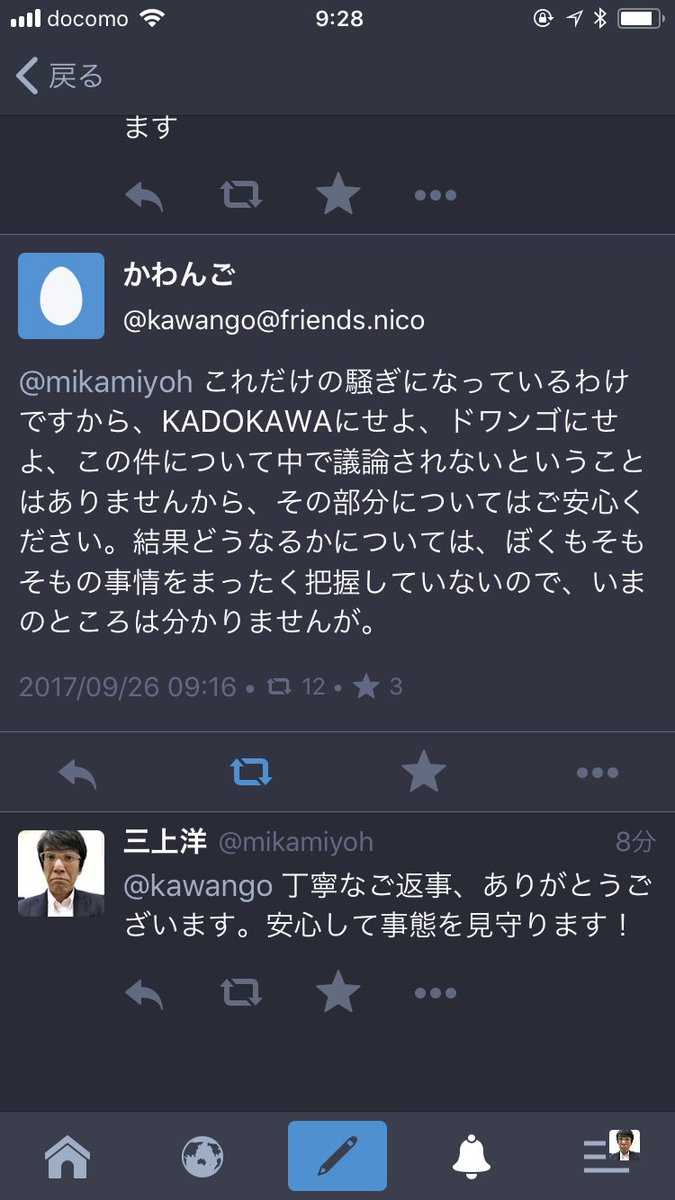Open the @mikamiyoh mention link
The image size is (675, 1200).
(x=112, y=382)
